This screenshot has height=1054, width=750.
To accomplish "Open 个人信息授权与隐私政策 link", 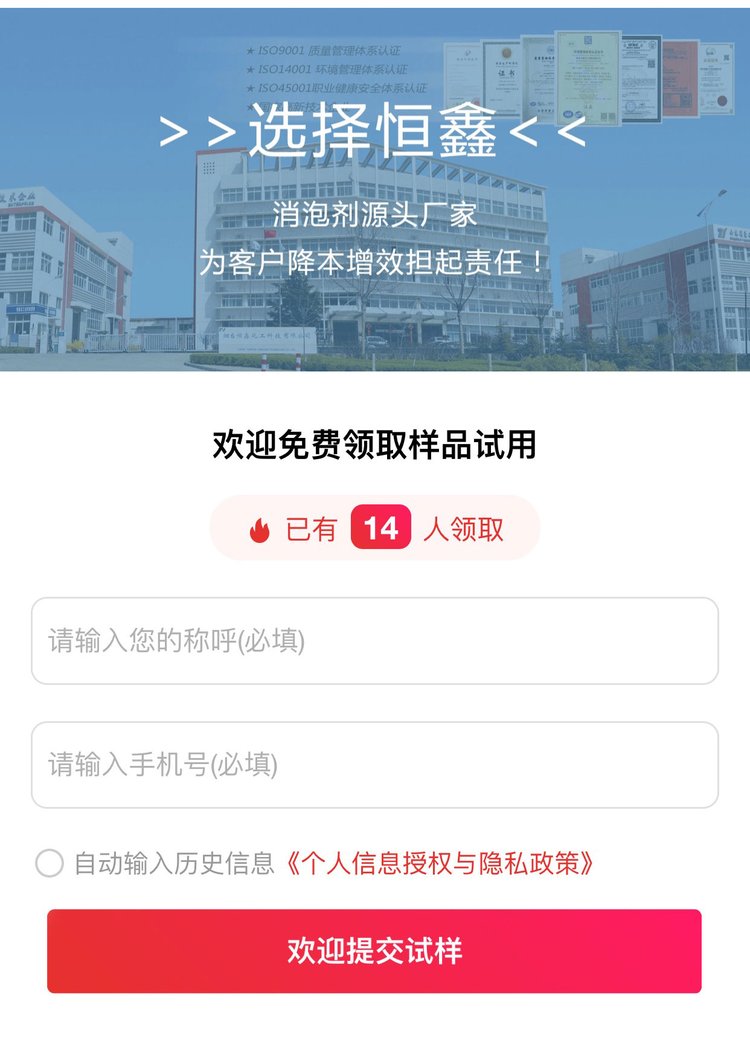I will (439, 863).
